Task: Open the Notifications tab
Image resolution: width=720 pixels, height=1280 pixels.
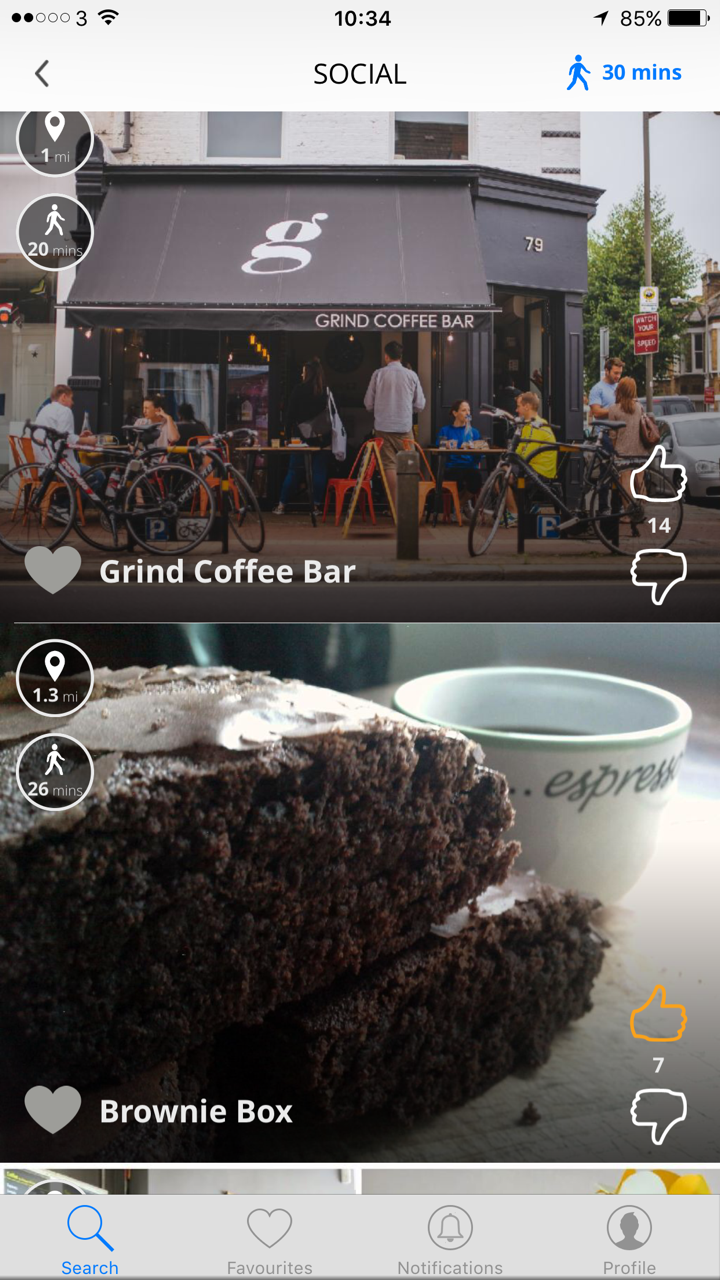Action: coord(450,1239)
